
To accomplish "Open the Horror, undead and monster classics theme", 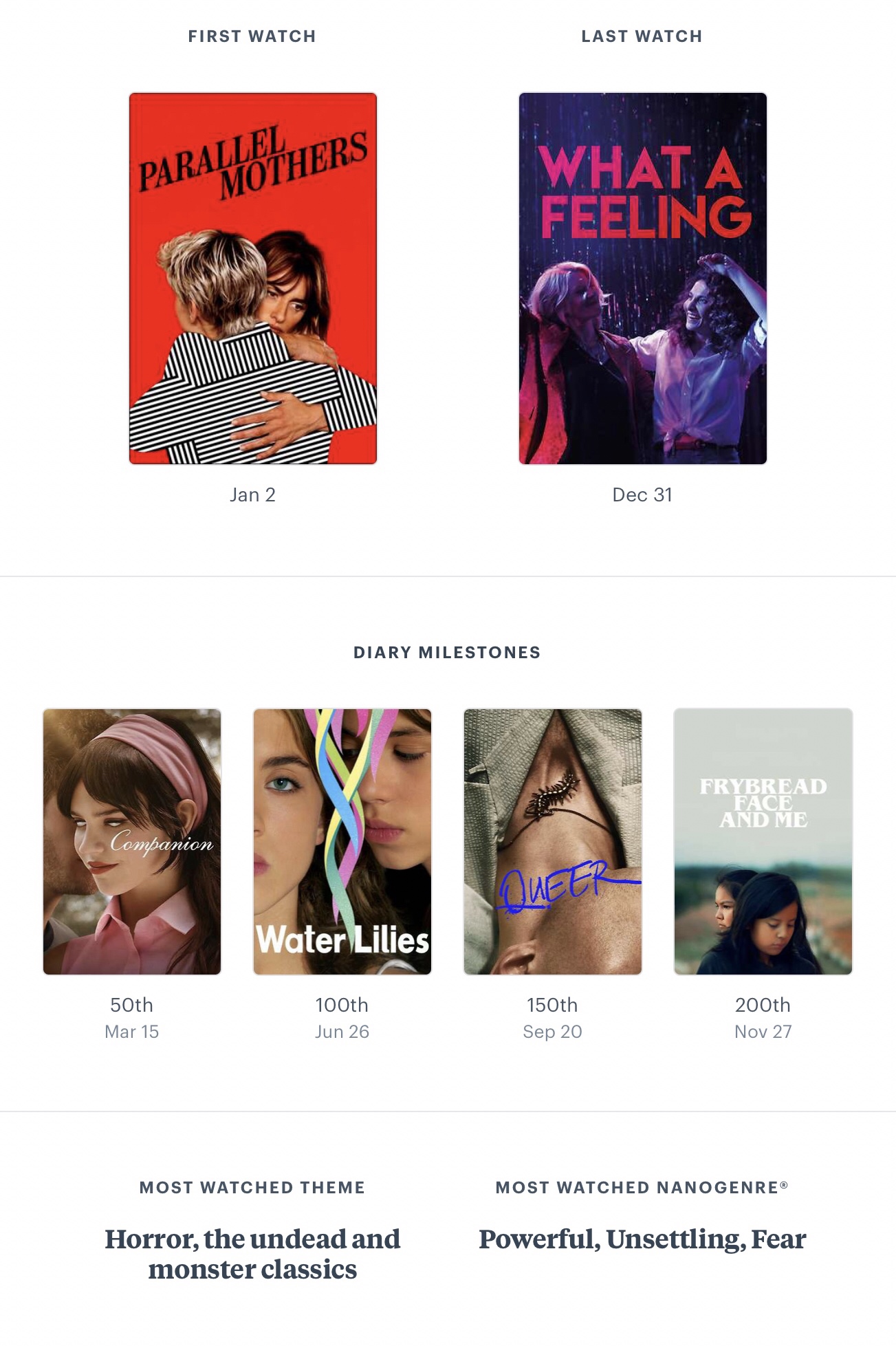I will tap(252, 1253).
